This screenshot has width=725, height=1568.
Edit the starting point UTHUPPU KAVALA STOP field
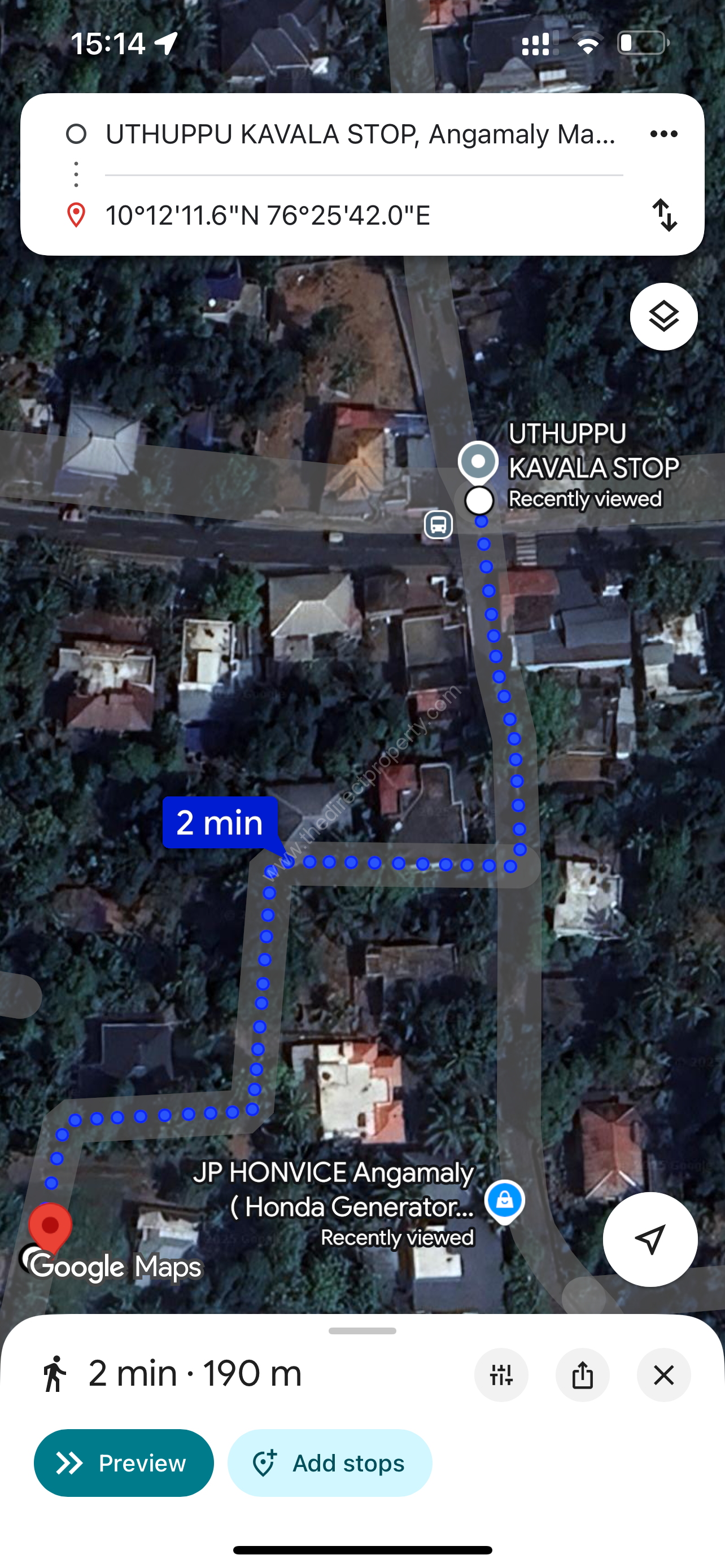click(359, 134)
